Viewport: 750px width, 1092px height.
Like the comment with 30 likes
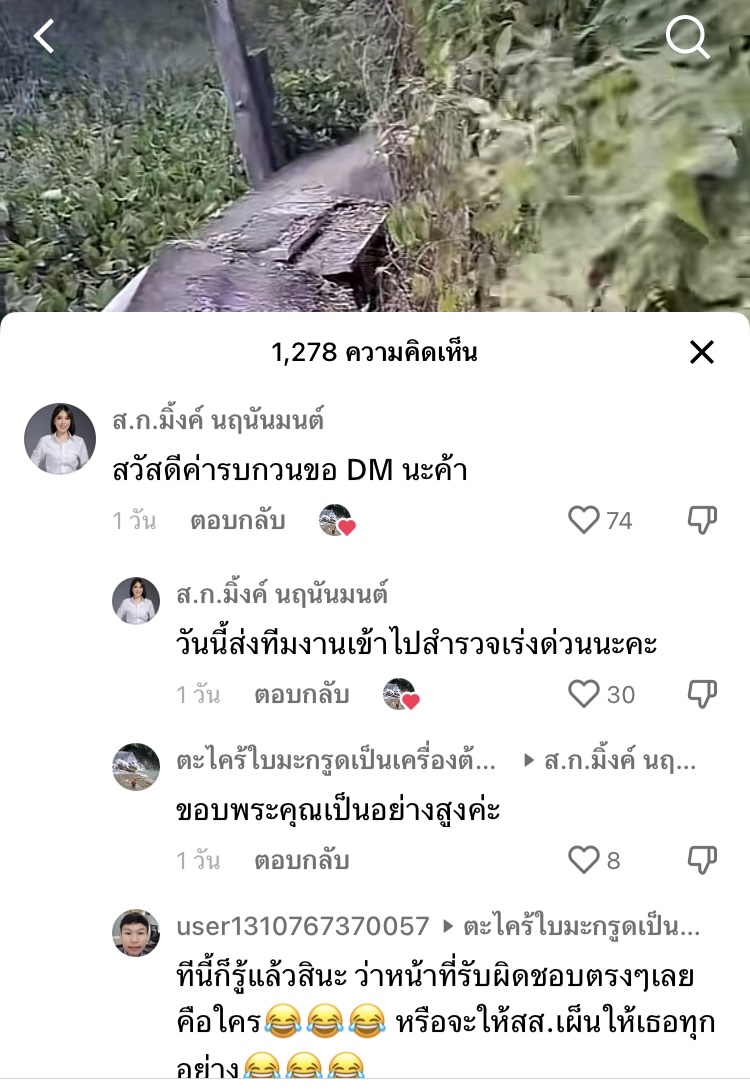(x=583, y=694)
